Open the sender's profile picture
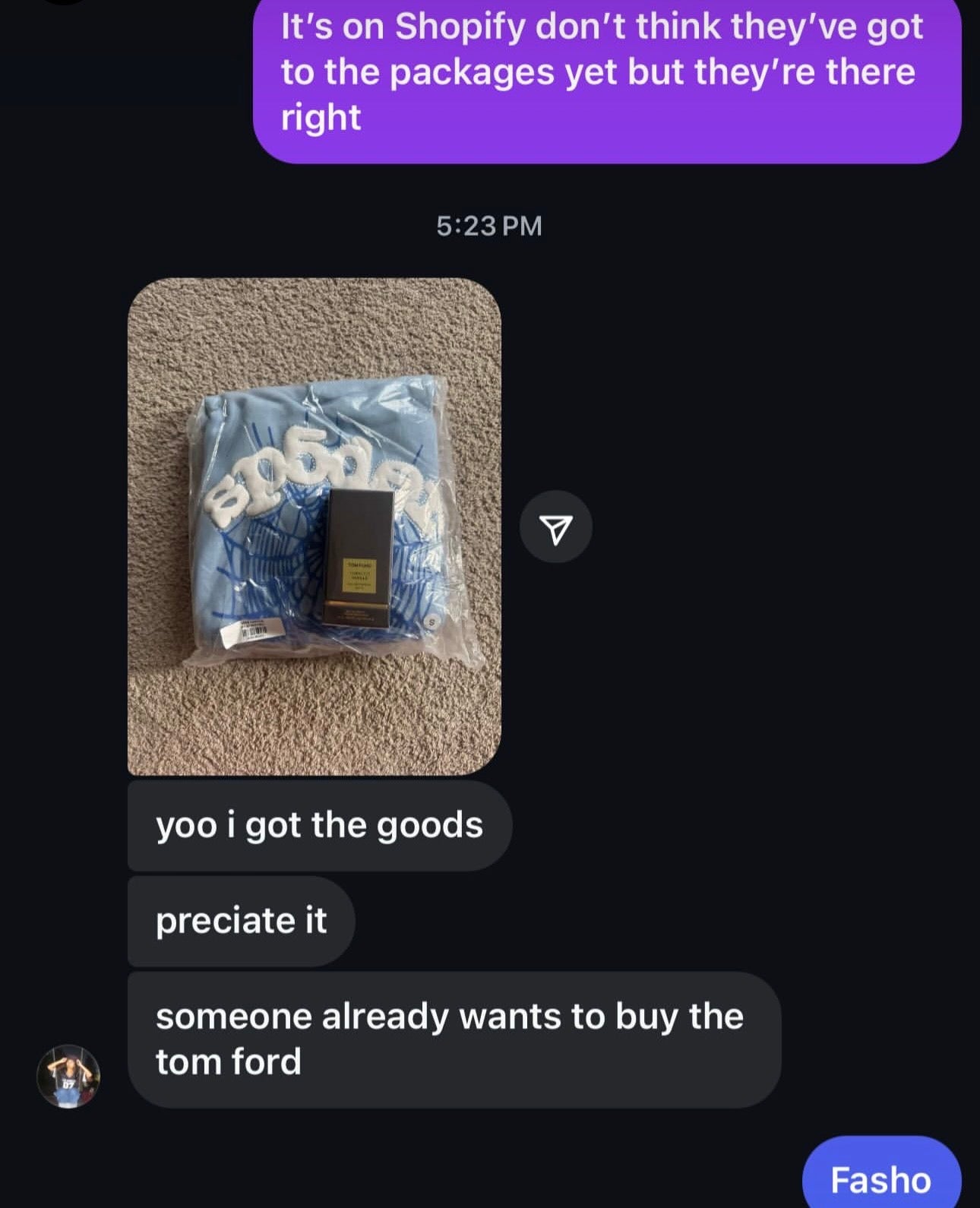The image size is (980, 1208). click(68, 1076)
